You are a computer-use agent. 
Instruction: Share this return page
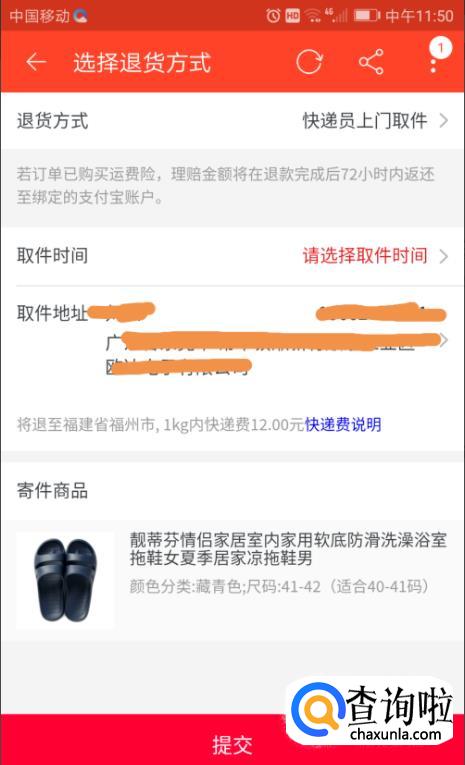[x=371, y=62]
